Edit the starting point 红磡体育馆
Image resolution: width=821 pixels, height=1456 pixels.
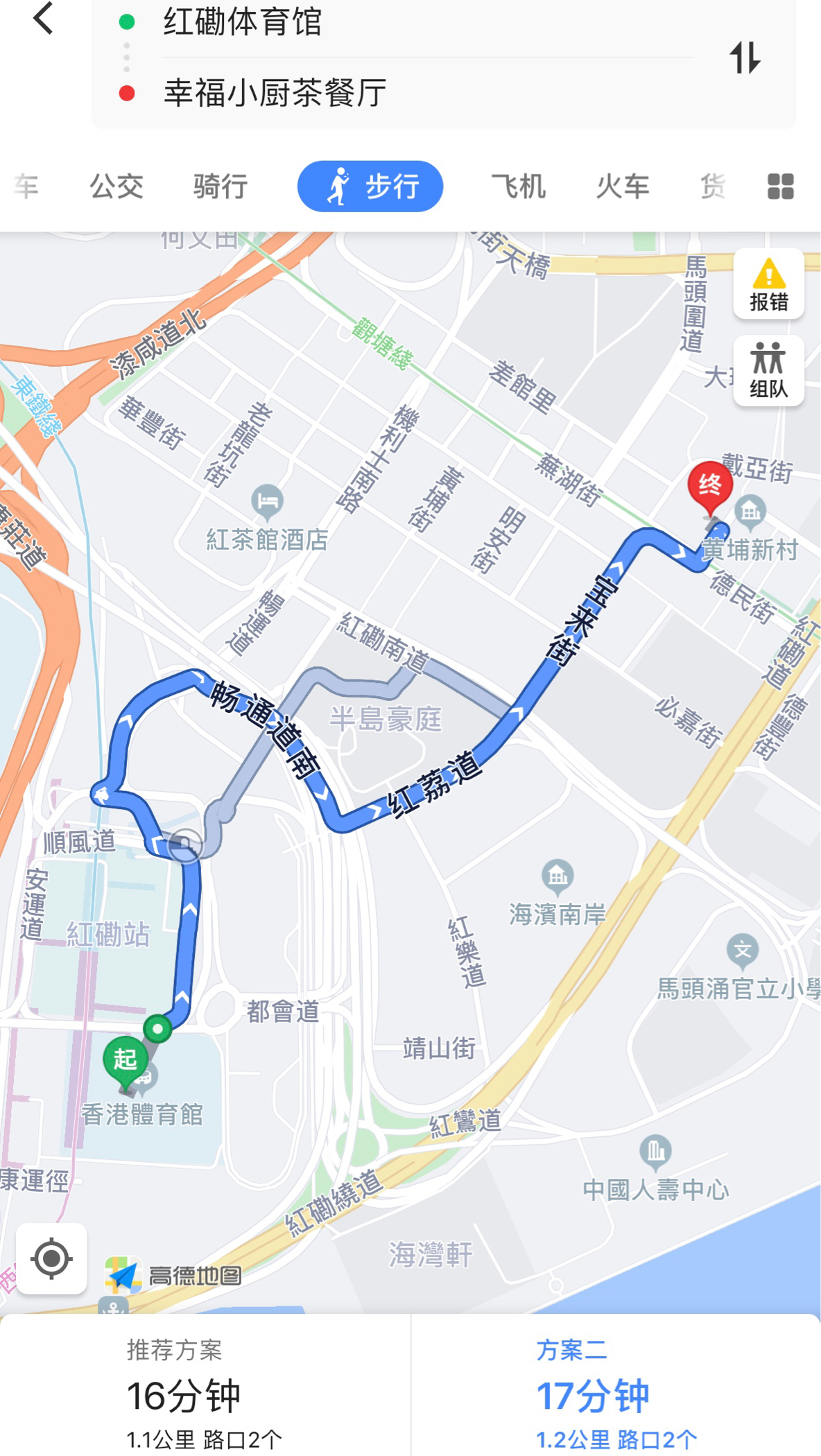click(x=243, y=22)
